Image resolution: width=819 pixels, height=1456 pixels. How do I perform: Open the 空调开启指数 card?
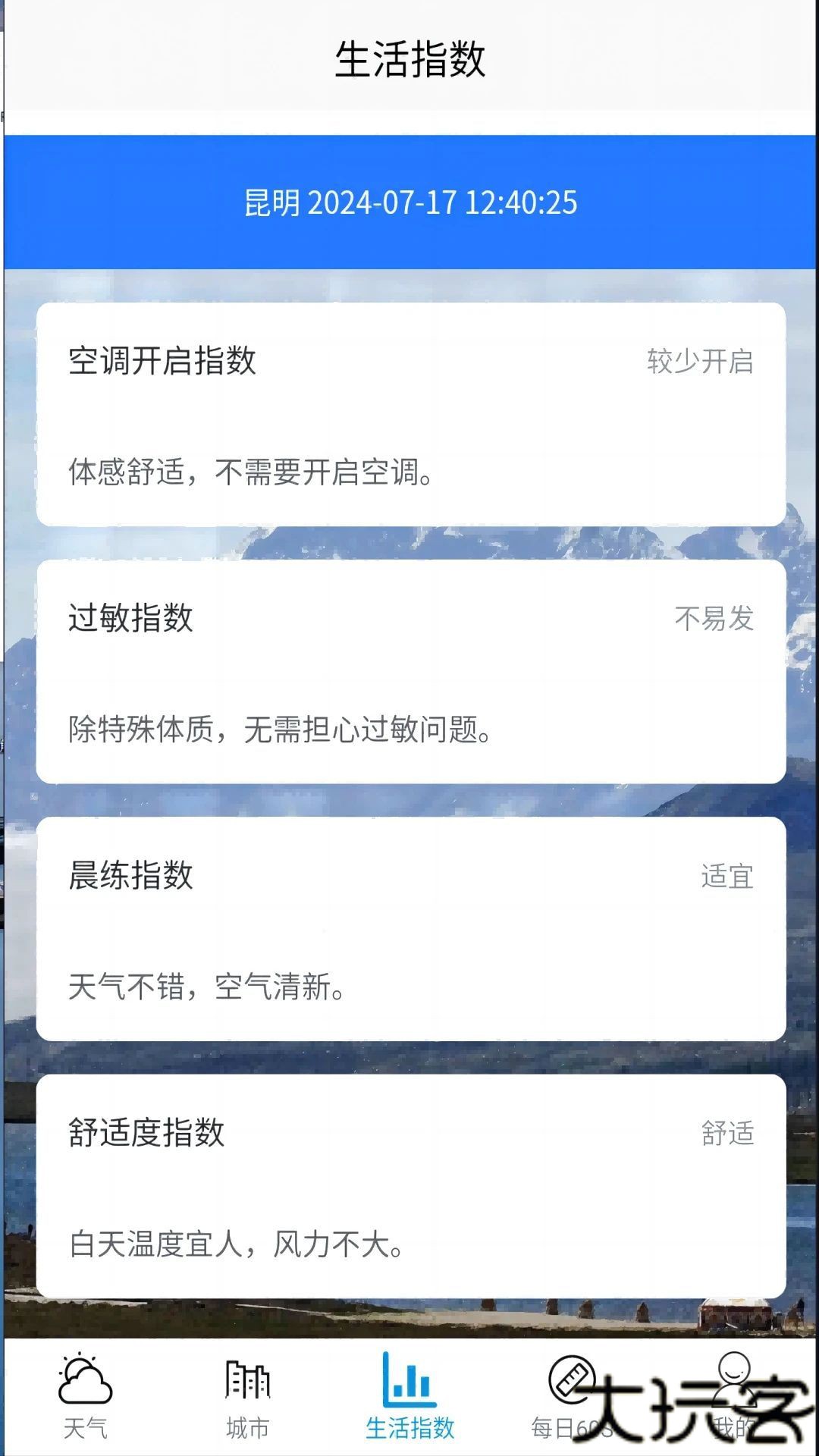[x=409, y=413]
